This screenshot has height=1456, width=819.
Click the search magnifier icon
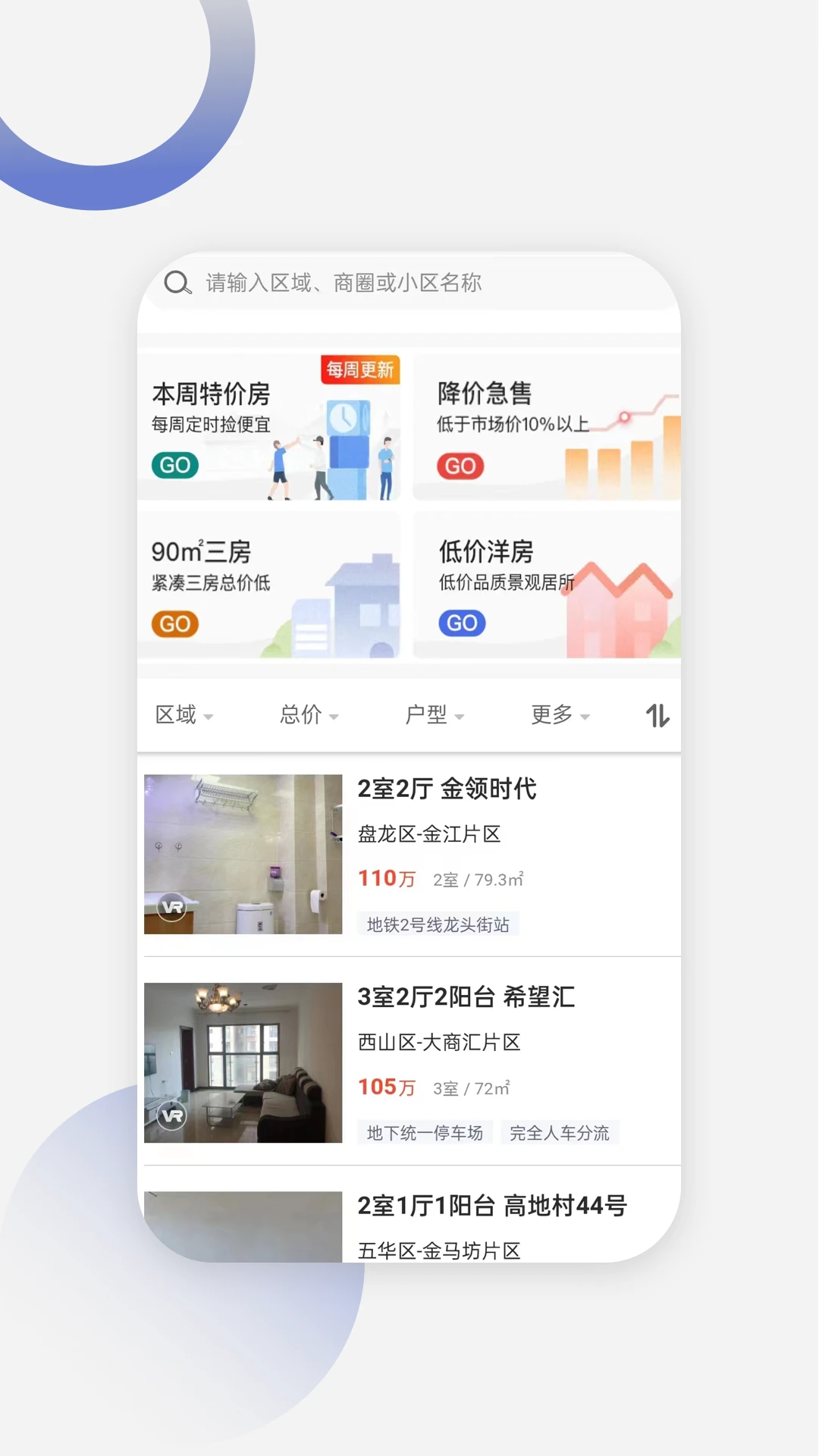pos(177,283)
